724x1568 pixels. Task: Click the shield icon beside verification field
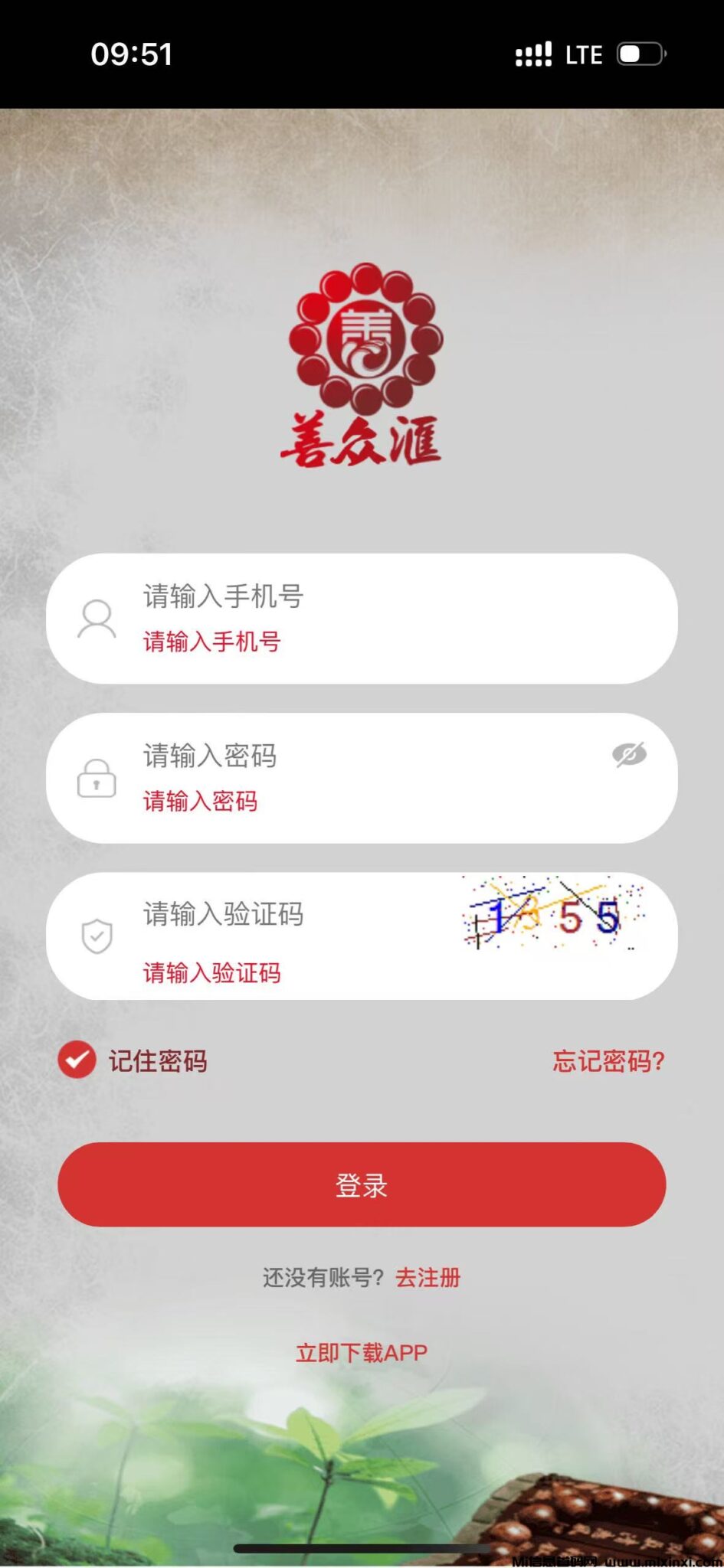[97, 936]
